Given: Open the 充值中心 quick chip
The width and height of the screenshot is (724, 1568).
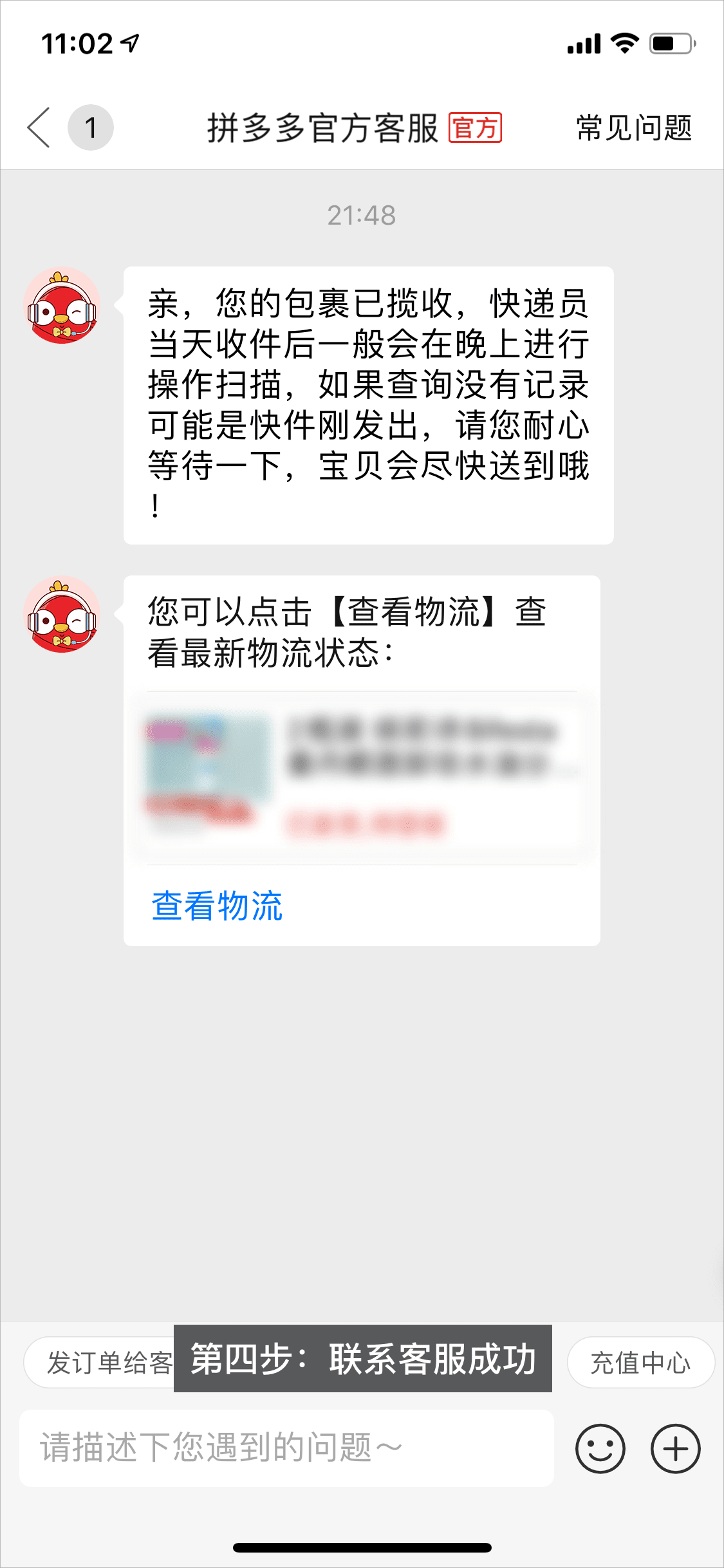Looking at the screenshot, I should [x=640, y=1362].
